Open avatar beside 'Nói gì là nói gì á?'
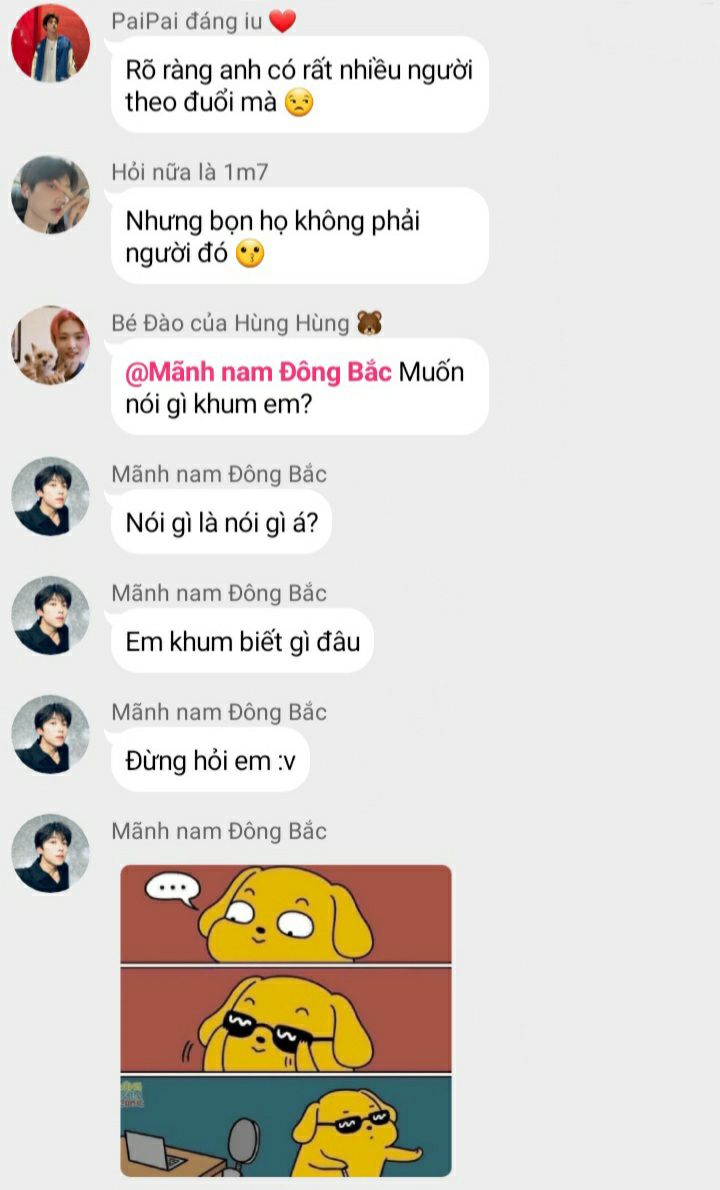 point(50,497)
